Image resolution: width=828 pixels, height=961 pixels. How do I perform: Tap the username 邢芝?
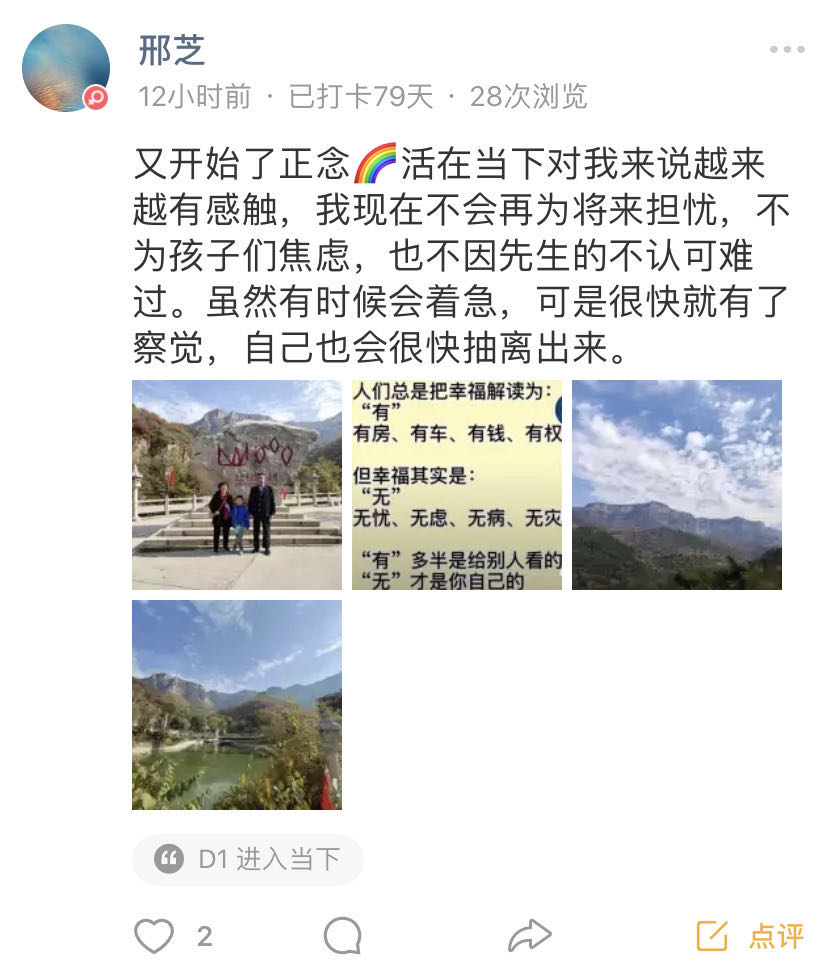point(172,48)
